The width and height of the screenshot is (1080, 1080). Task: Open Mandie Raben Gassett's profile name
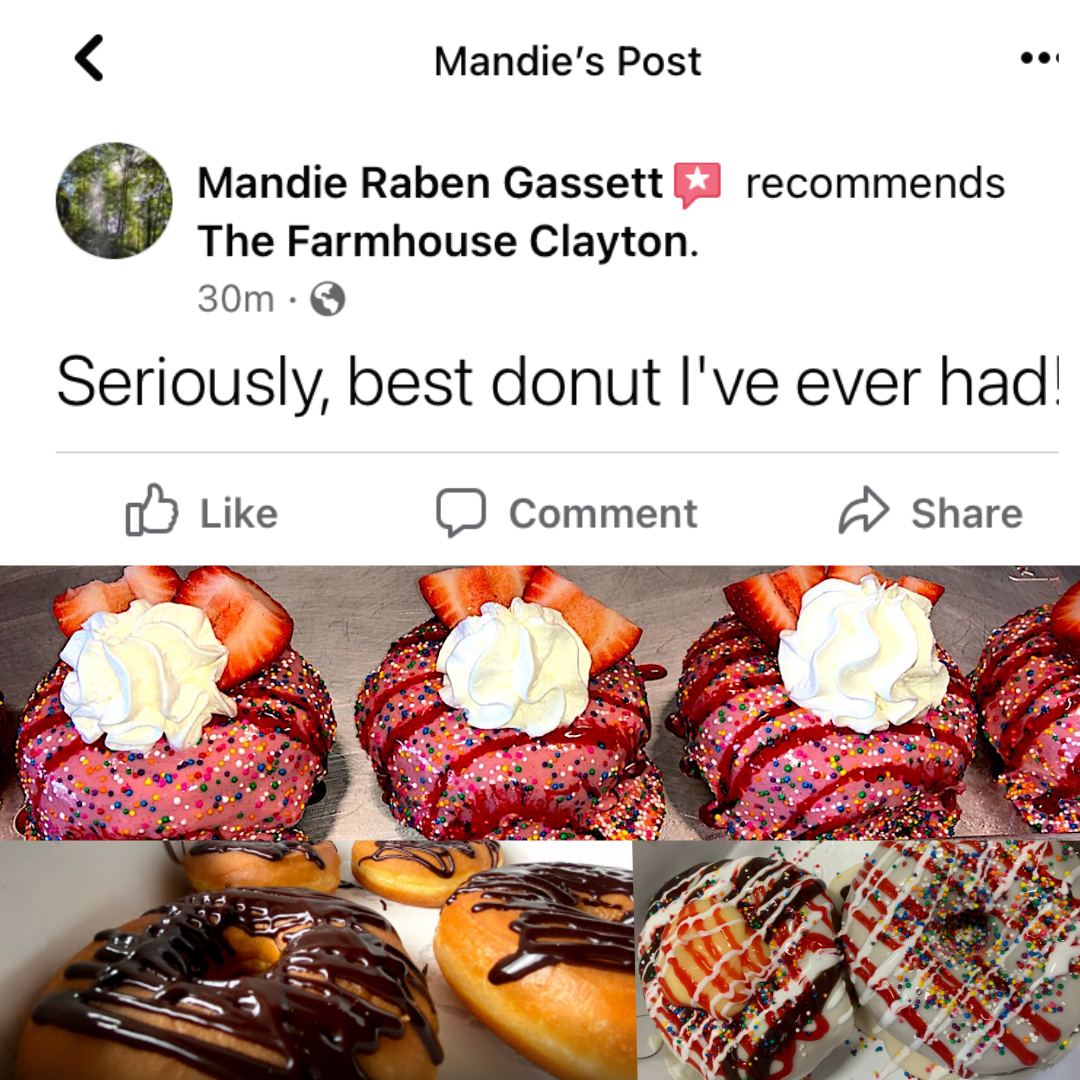click(430, 183)
